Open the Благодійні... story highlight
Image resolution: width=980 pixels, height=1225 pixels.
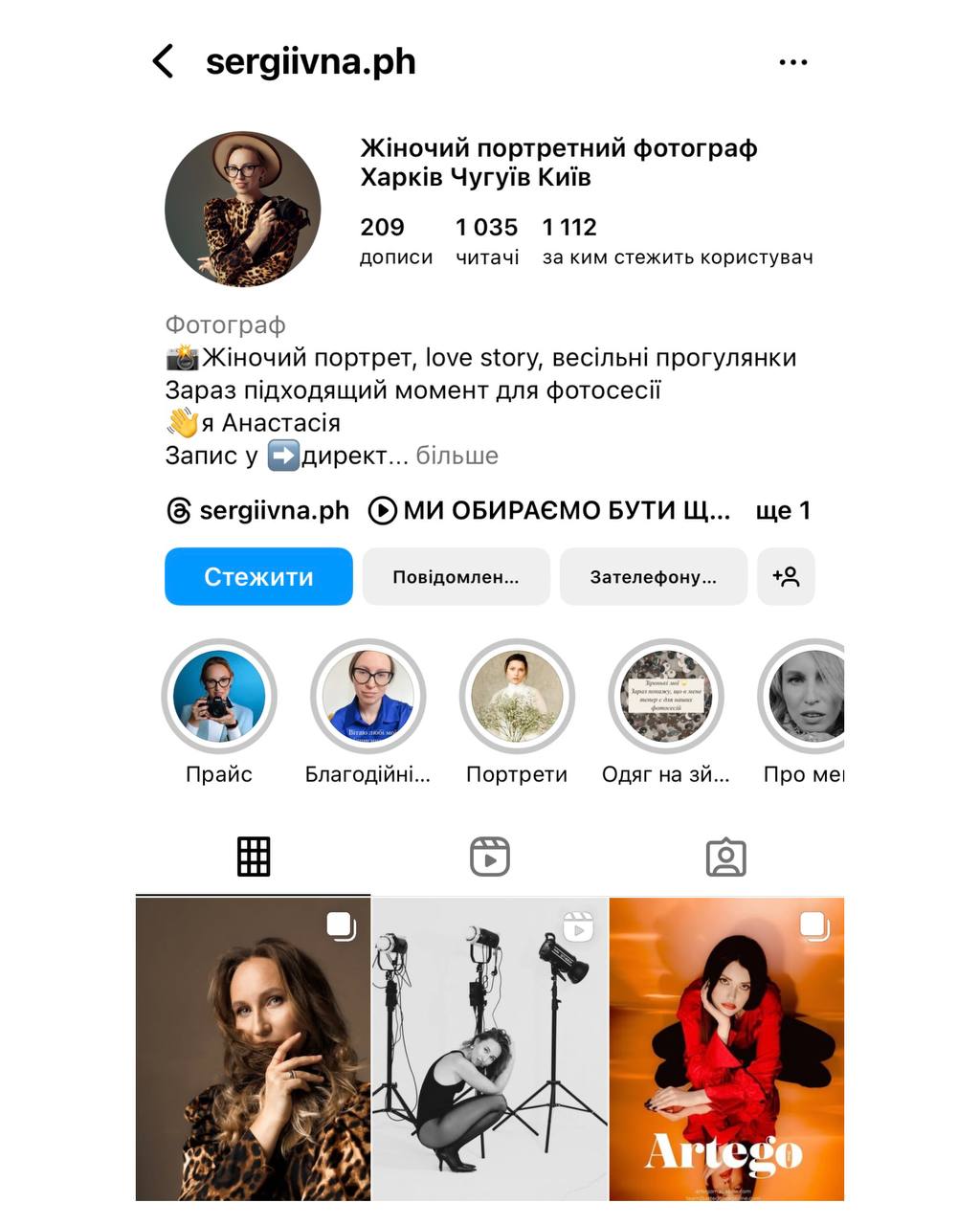pos(368,696)
